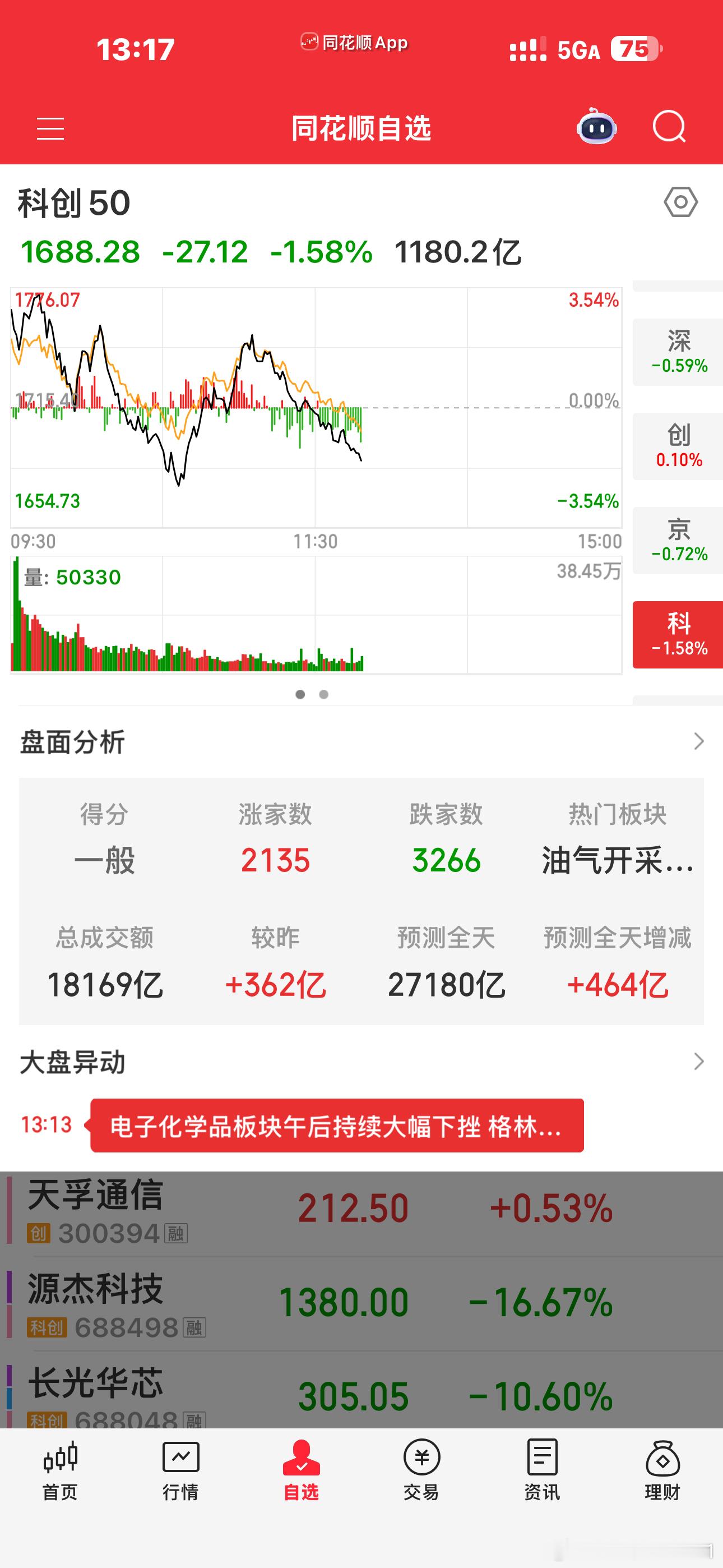This screenshot has height=1568, width=723.
Task: Open the AI robot assistant
Action: click(x=596, y=127)
